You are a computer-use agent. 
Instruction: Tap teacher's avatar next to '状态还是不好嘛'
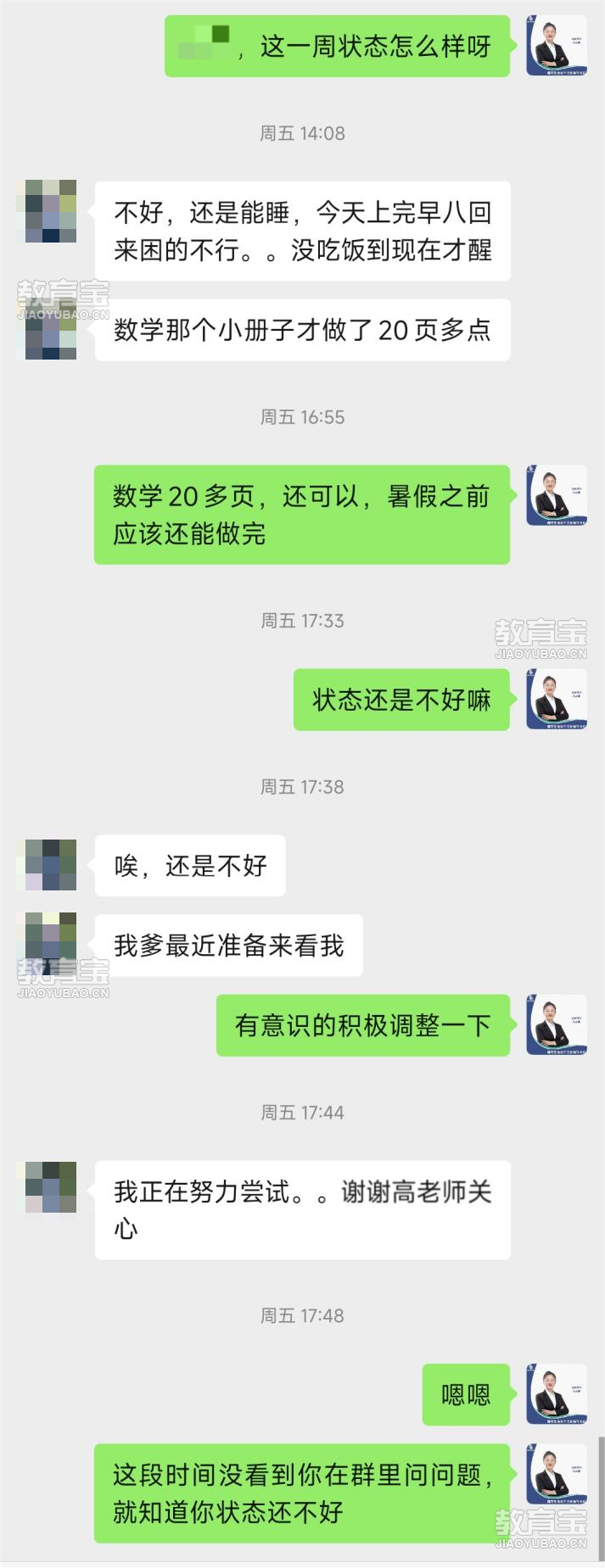557,700
